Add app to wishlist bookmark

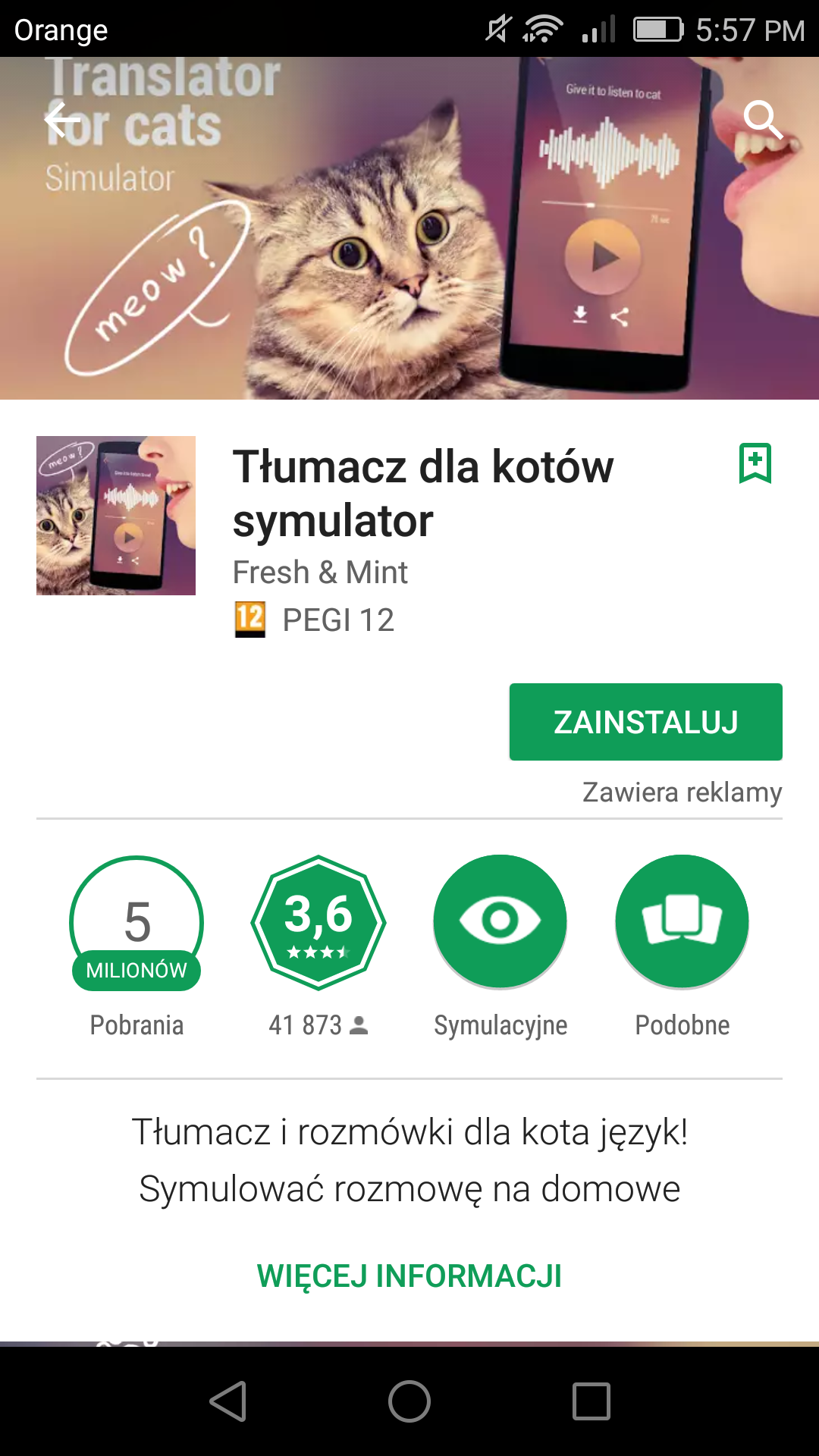pyautogui.click(x=755, y=463)
